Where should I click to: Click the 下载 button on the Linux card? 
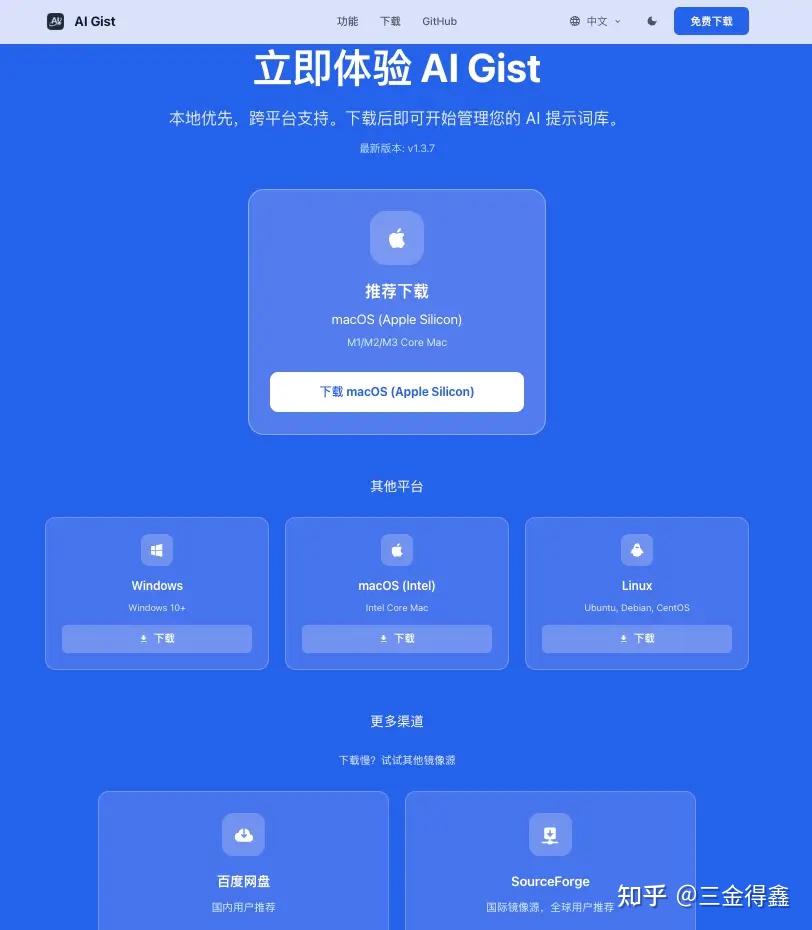[636, 638]
